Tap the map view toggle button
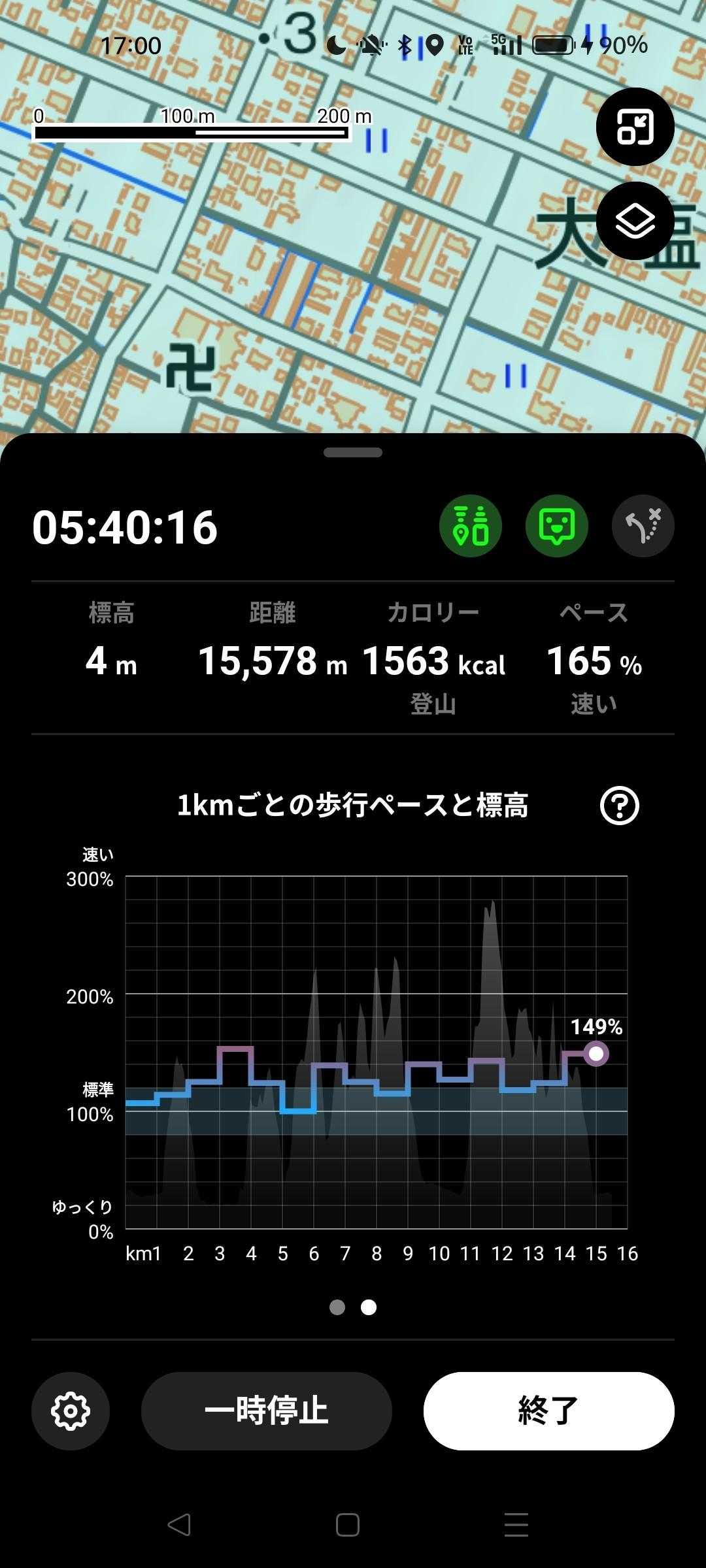The height and width of the screenshot is (1568, 706). coord(635,127)
